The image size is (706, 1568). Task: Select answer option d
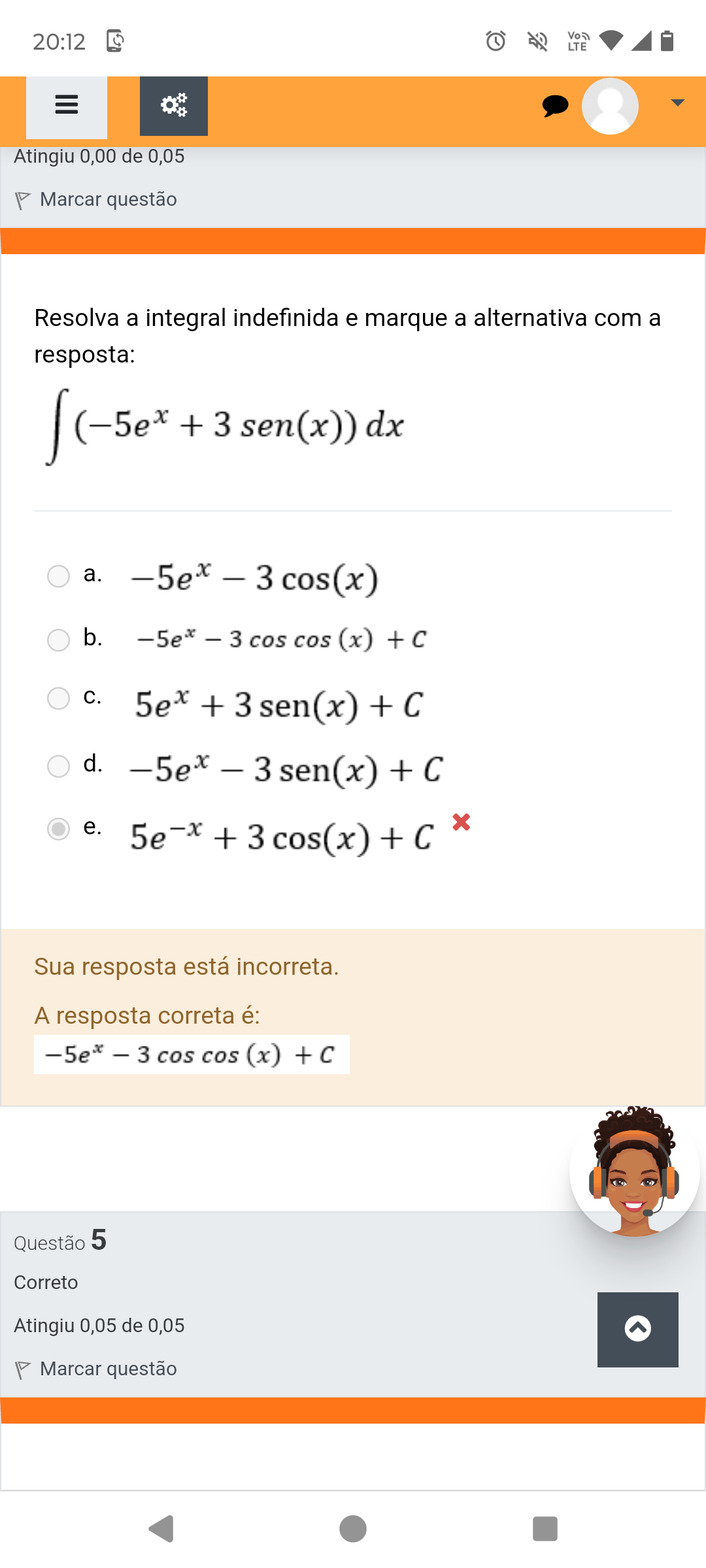click(59, 766)
